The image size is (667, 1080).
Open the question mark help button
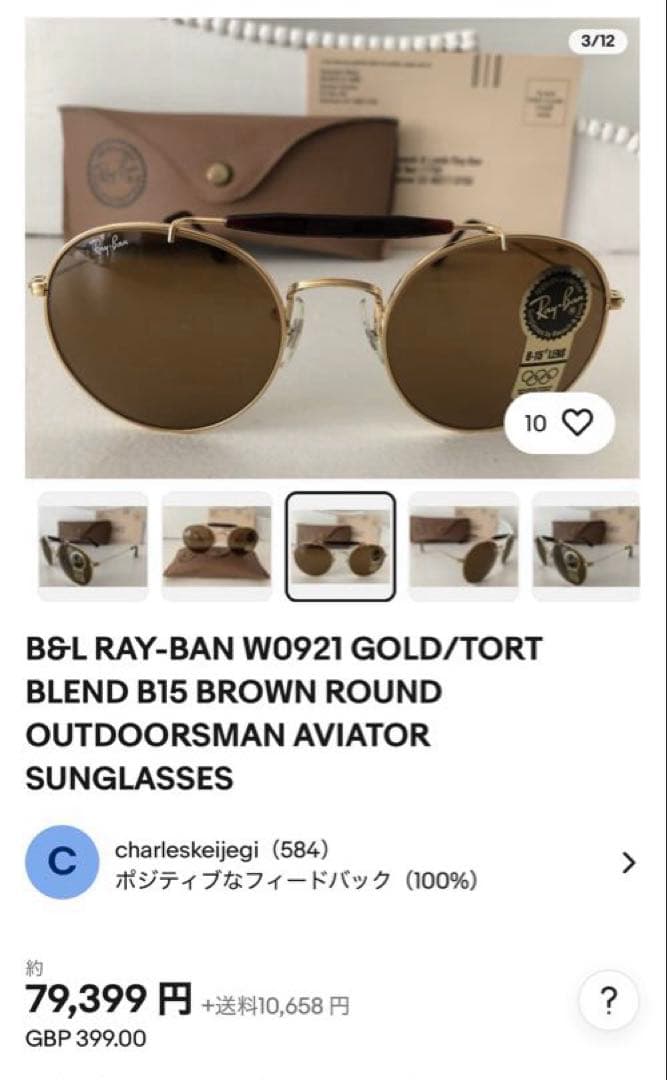pyautogui.click(x=608, y=1000)
